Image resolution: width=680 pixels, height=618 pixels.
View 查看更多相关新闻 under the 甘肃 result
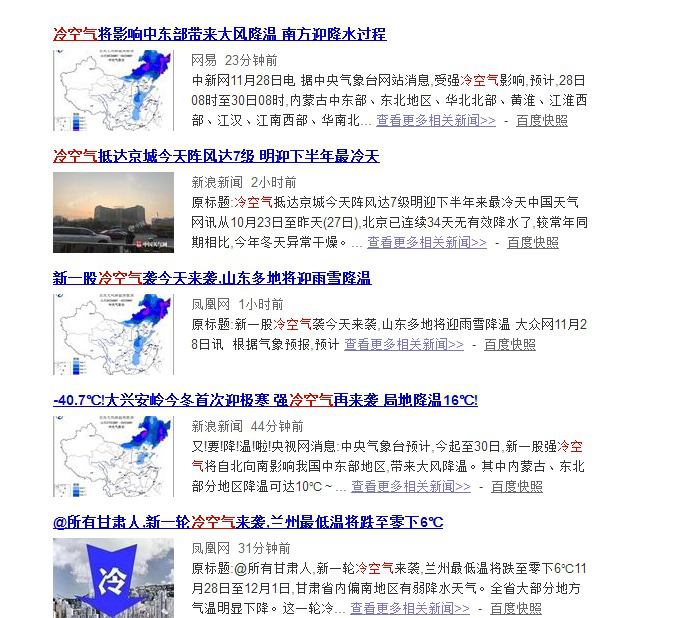pos(409,608)
